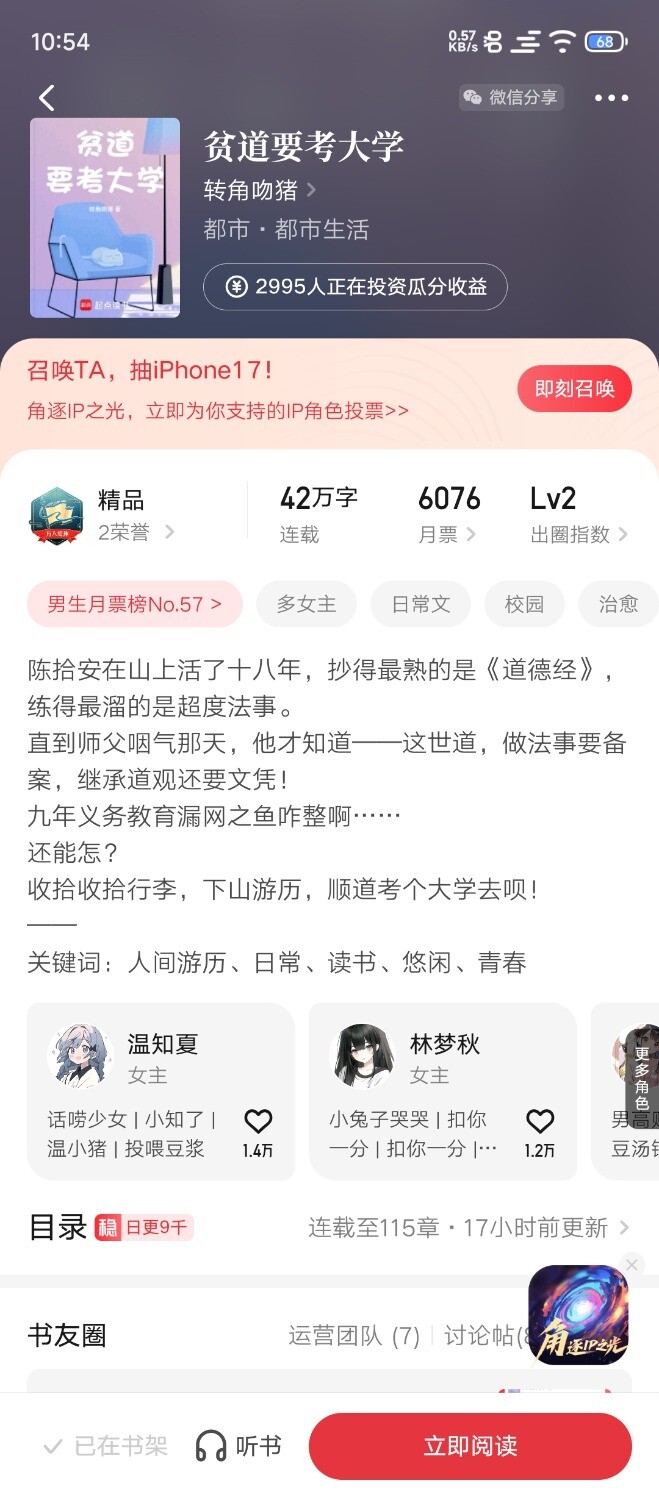Open the Lv2 出圈指数 details
Screen dimensions: 659x1500
point(578,515)
